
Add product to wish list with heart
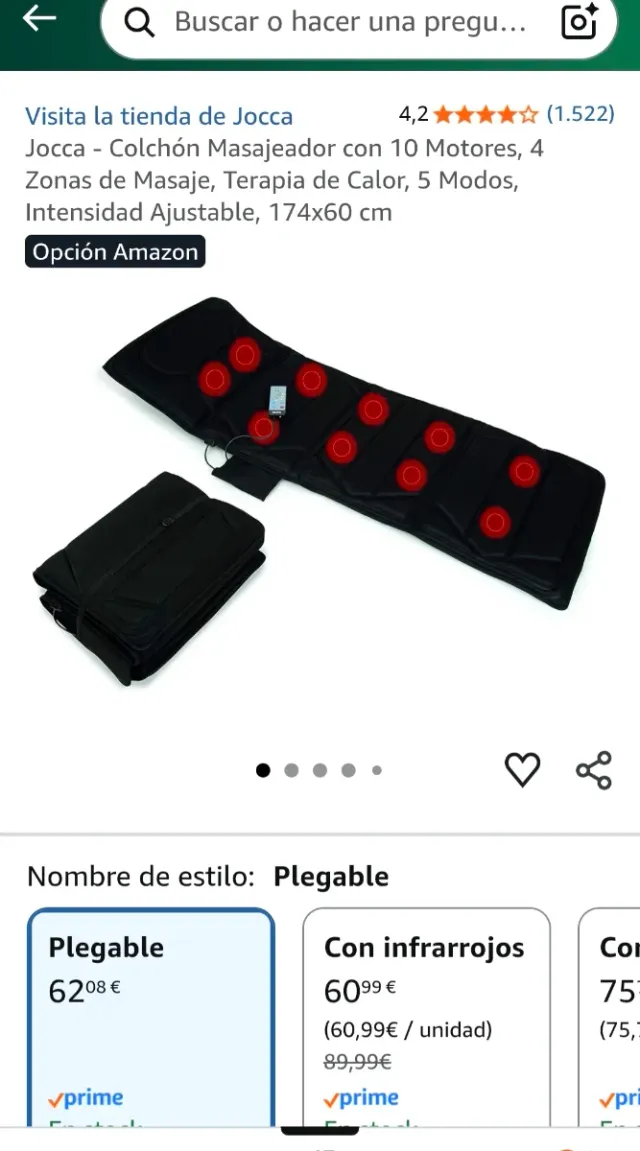click(522, 769)
